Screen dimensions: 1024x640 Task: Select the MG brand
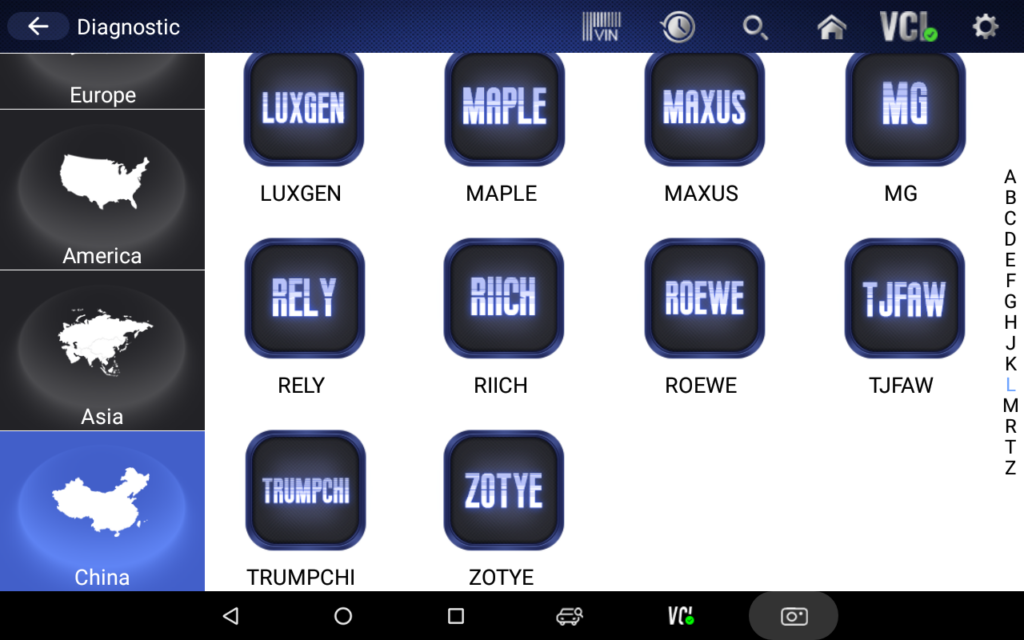[x=904, y=108]
